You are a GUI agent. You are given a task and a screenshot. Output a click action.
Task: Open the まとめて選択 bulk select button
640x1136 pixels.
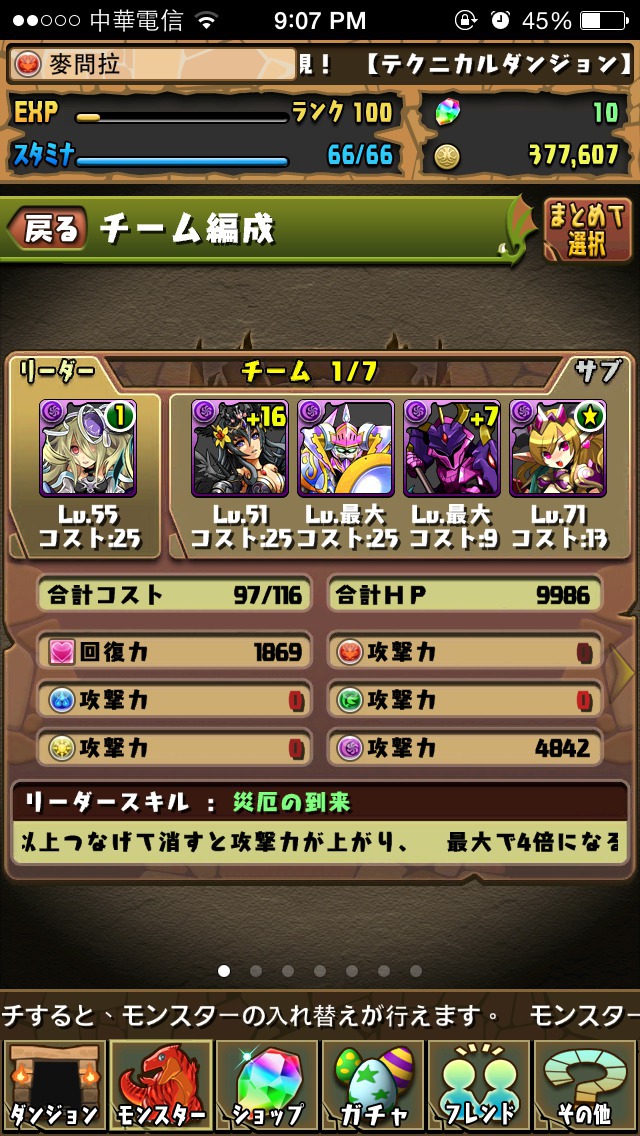587,229
